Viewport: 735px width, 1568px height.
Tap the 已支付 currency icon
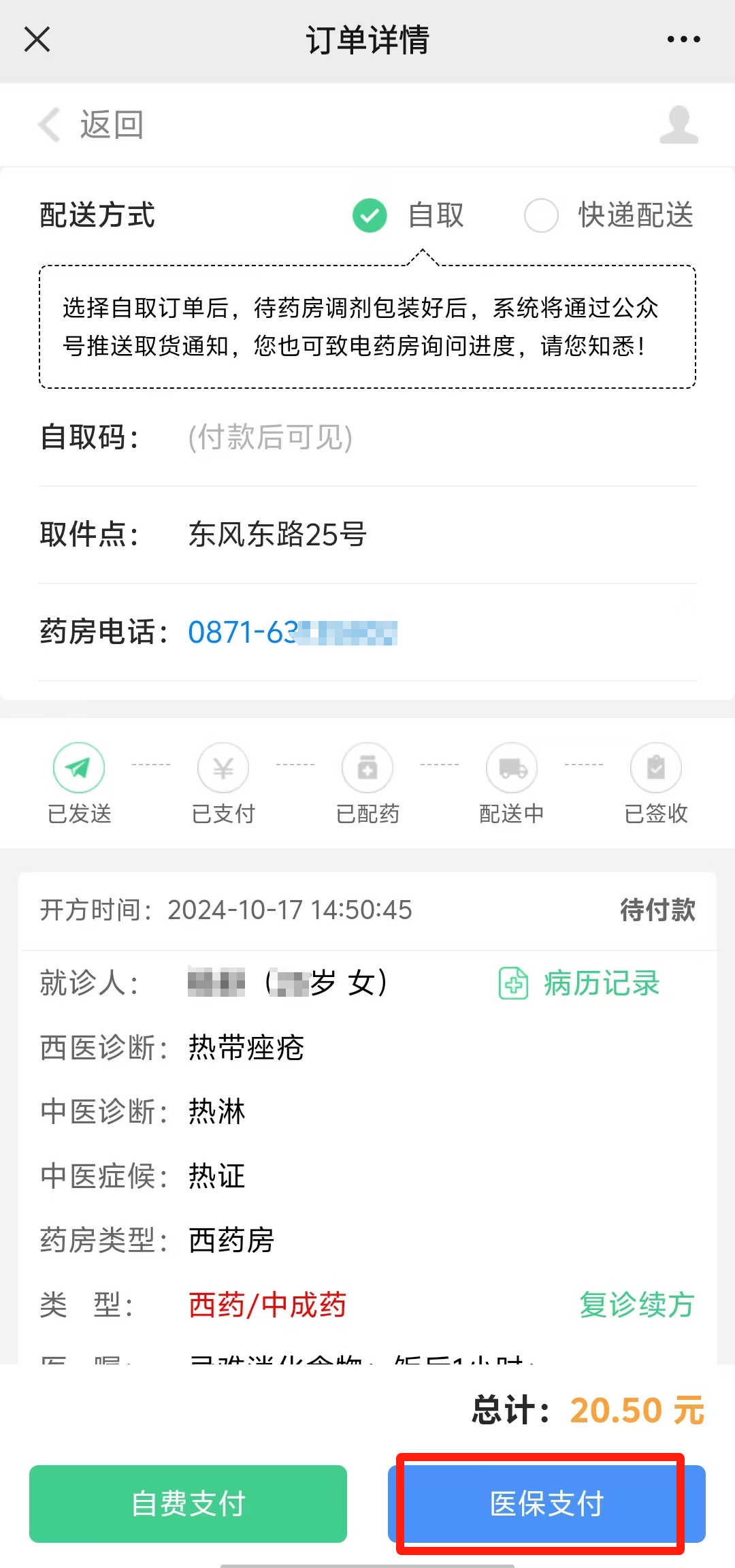click(223, 767)
